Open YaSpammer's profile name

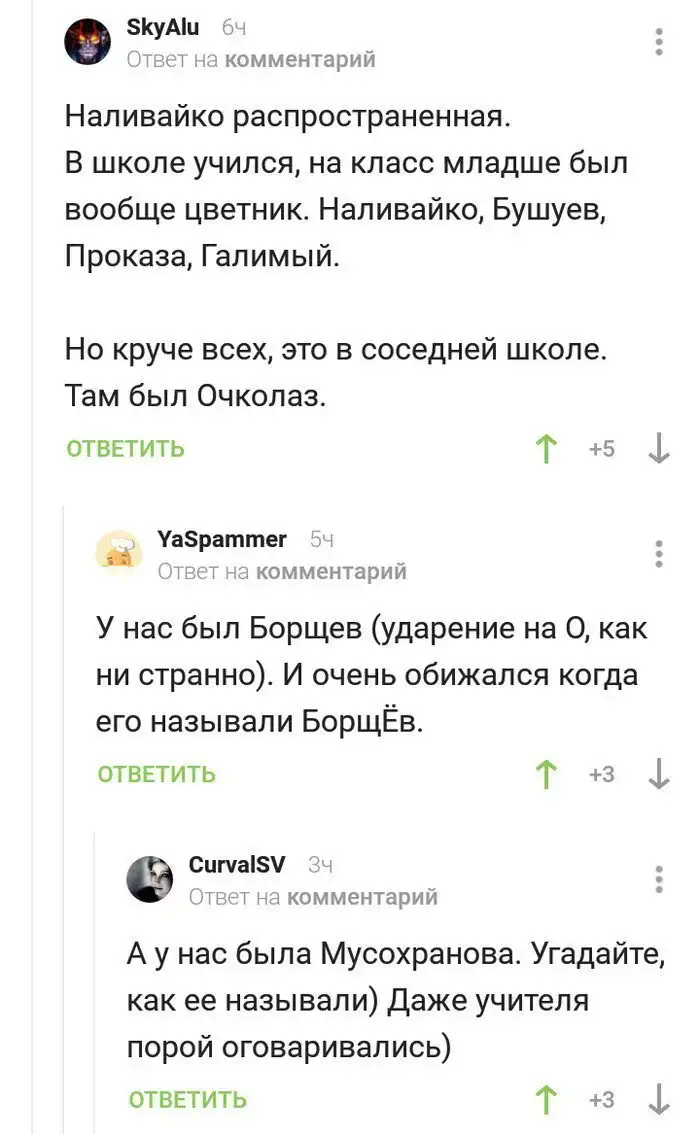click(x=222, y=539)
